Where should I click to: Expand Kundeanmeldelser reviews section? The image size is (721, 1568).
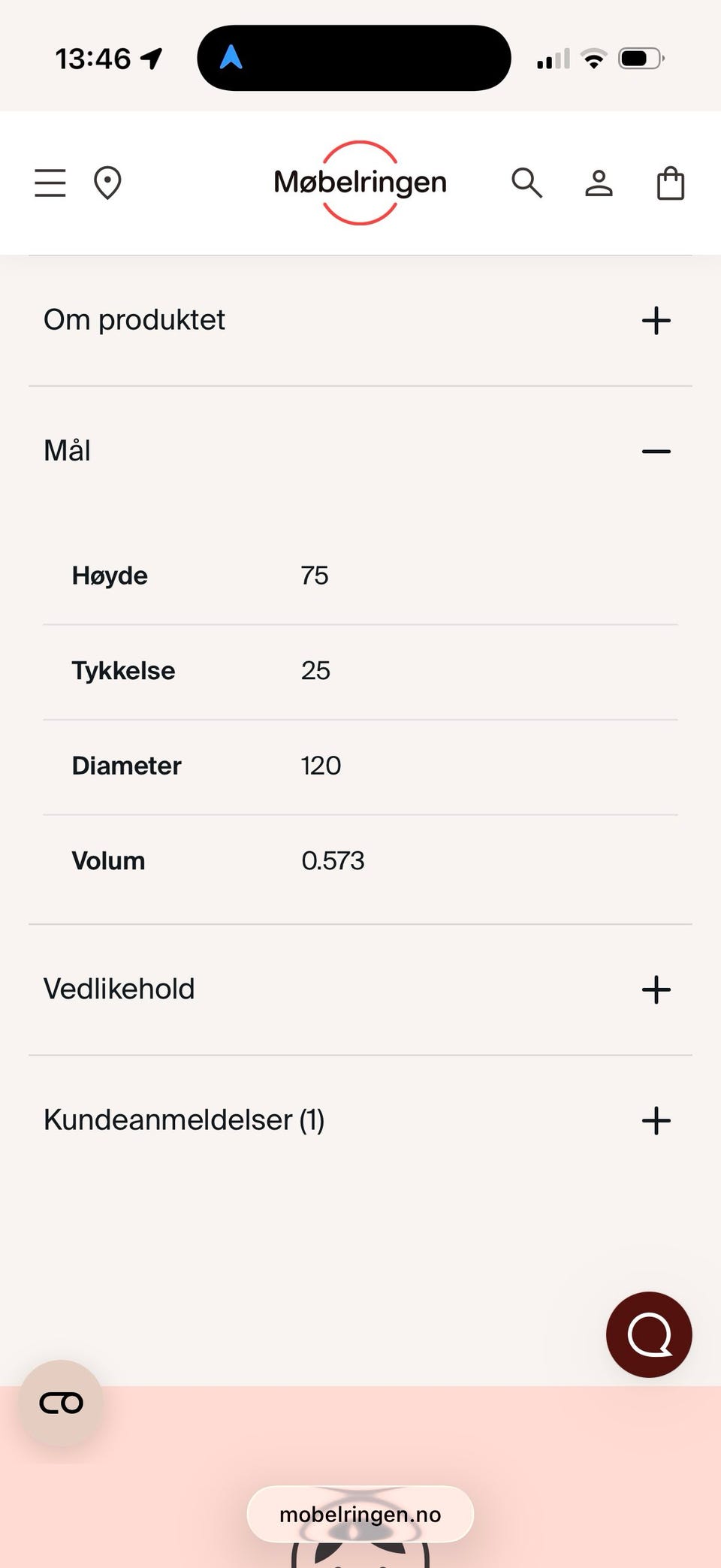pyautogui.click(x=656, y=1120)
